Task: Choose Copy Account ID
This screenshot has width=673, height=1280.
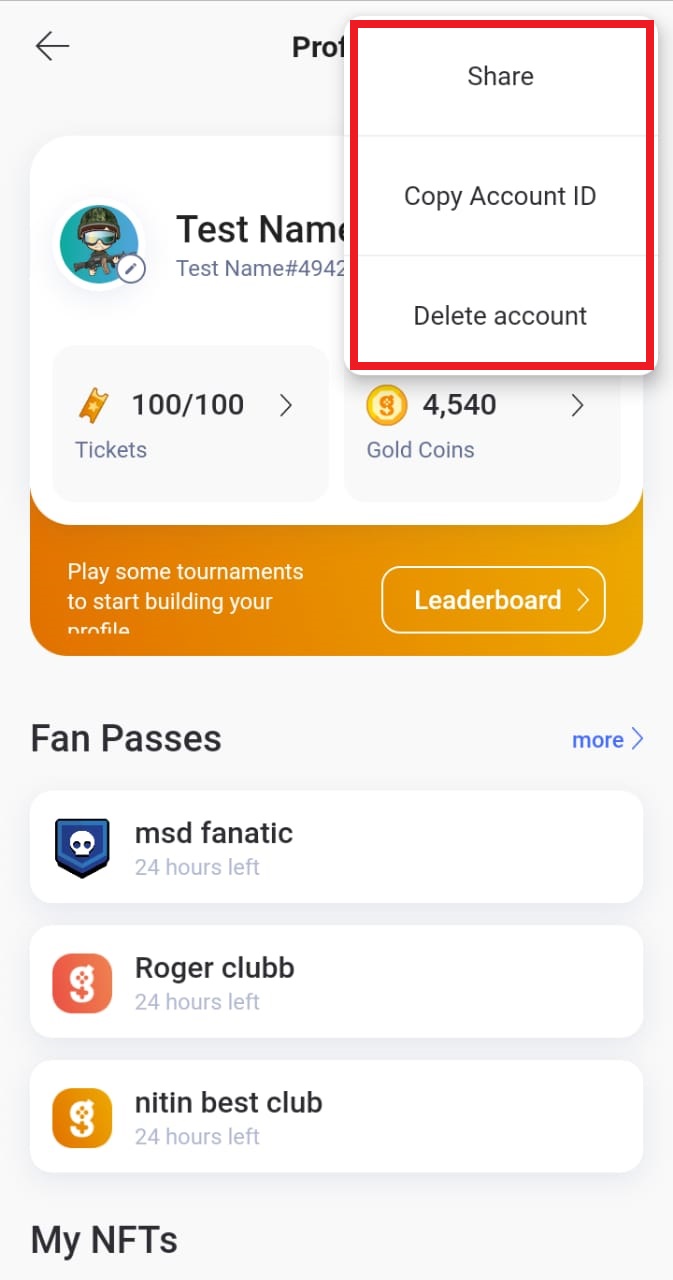Action: coord(500,196)
